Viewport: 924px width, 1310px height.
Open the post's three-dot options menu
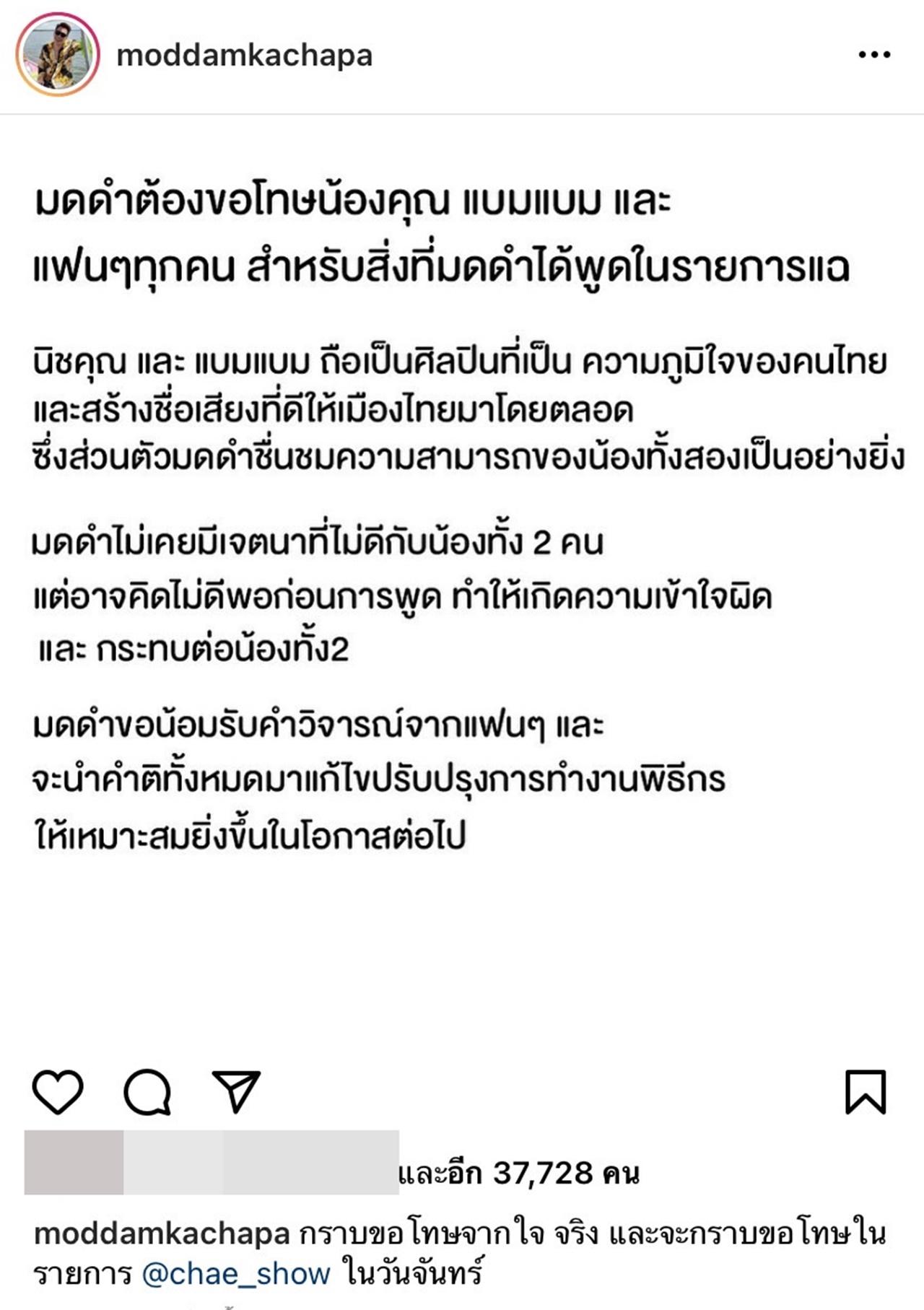coord(874,55)
